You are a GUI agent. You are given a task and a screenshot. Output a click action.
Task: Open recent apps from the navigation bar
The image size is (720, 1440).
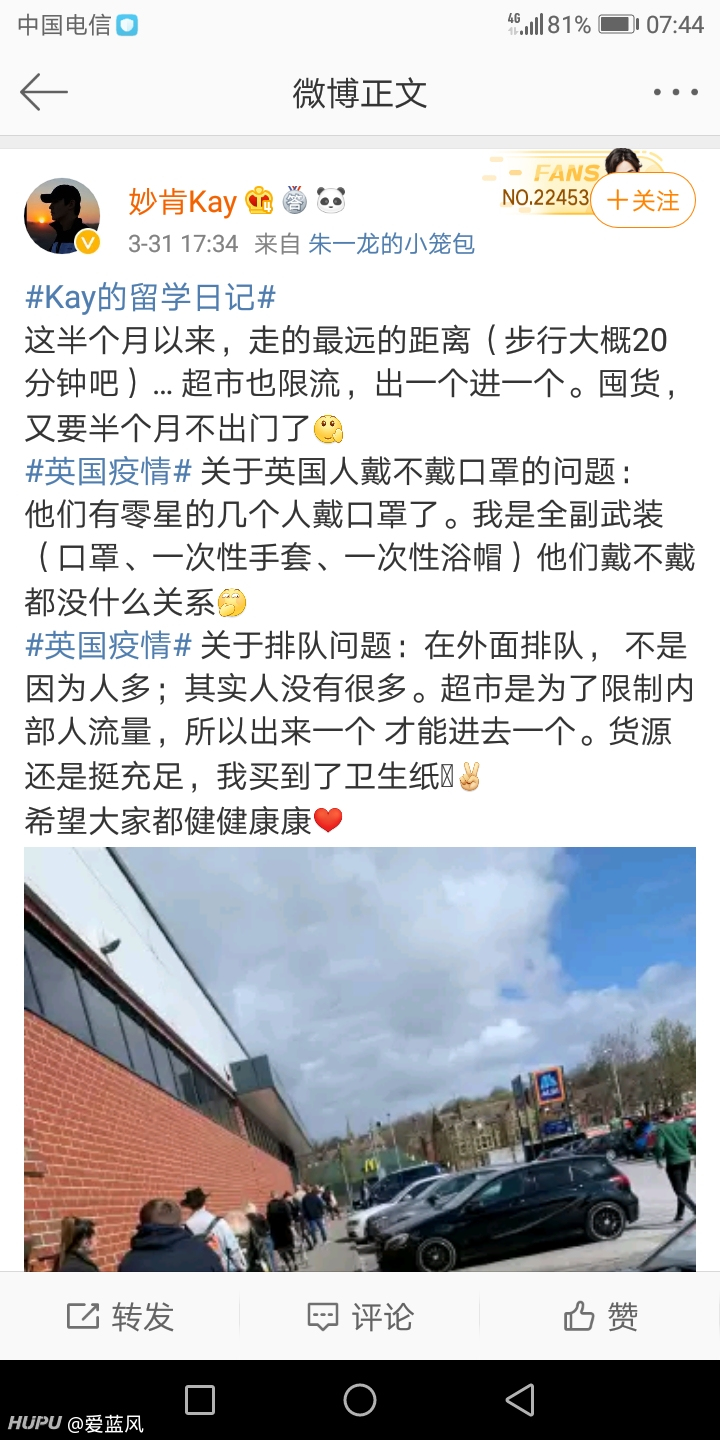tap(200, 1400)
